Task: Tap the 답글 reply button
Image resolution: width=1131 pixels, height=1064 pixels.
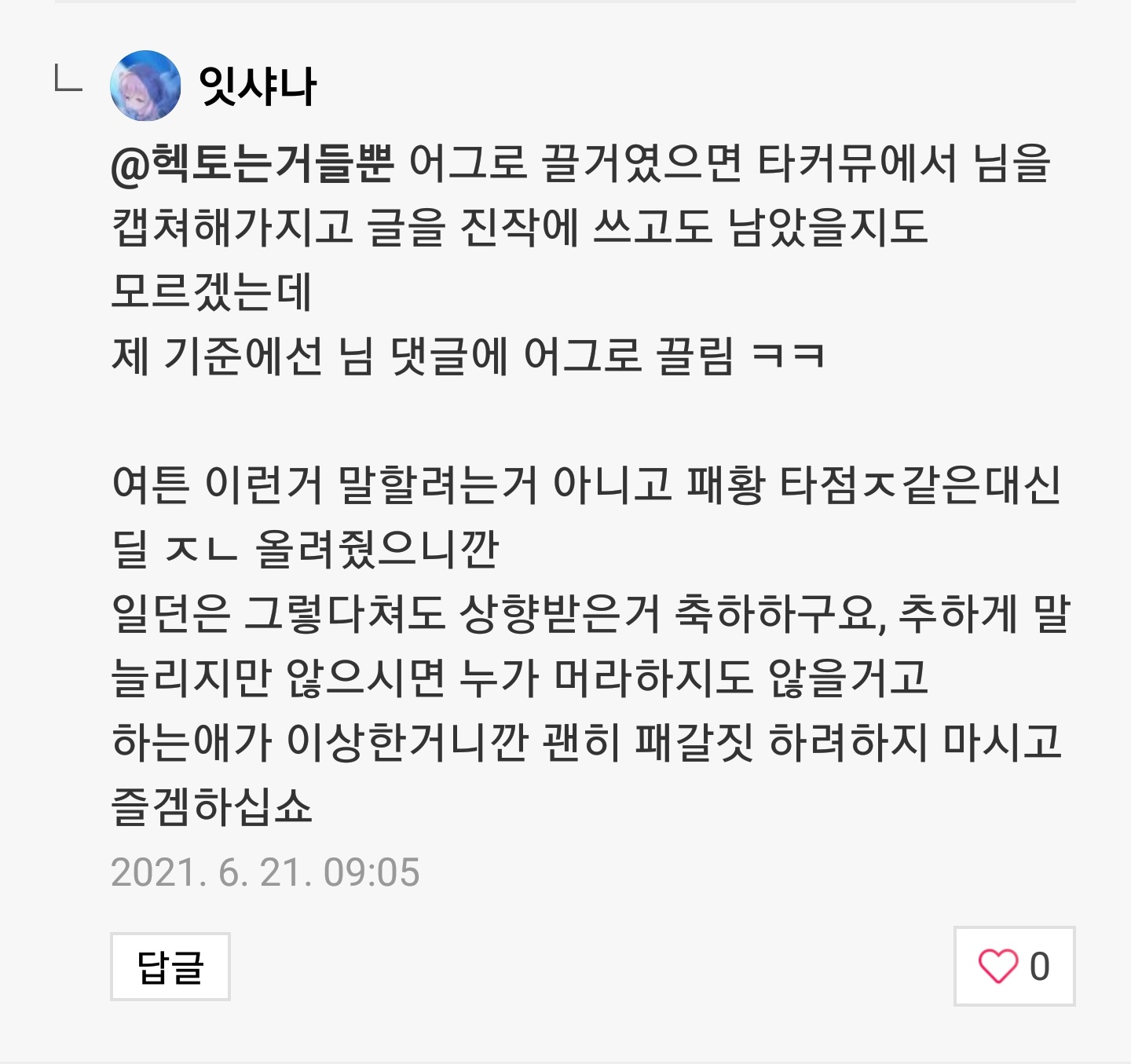Action: (x=170, y=966)
